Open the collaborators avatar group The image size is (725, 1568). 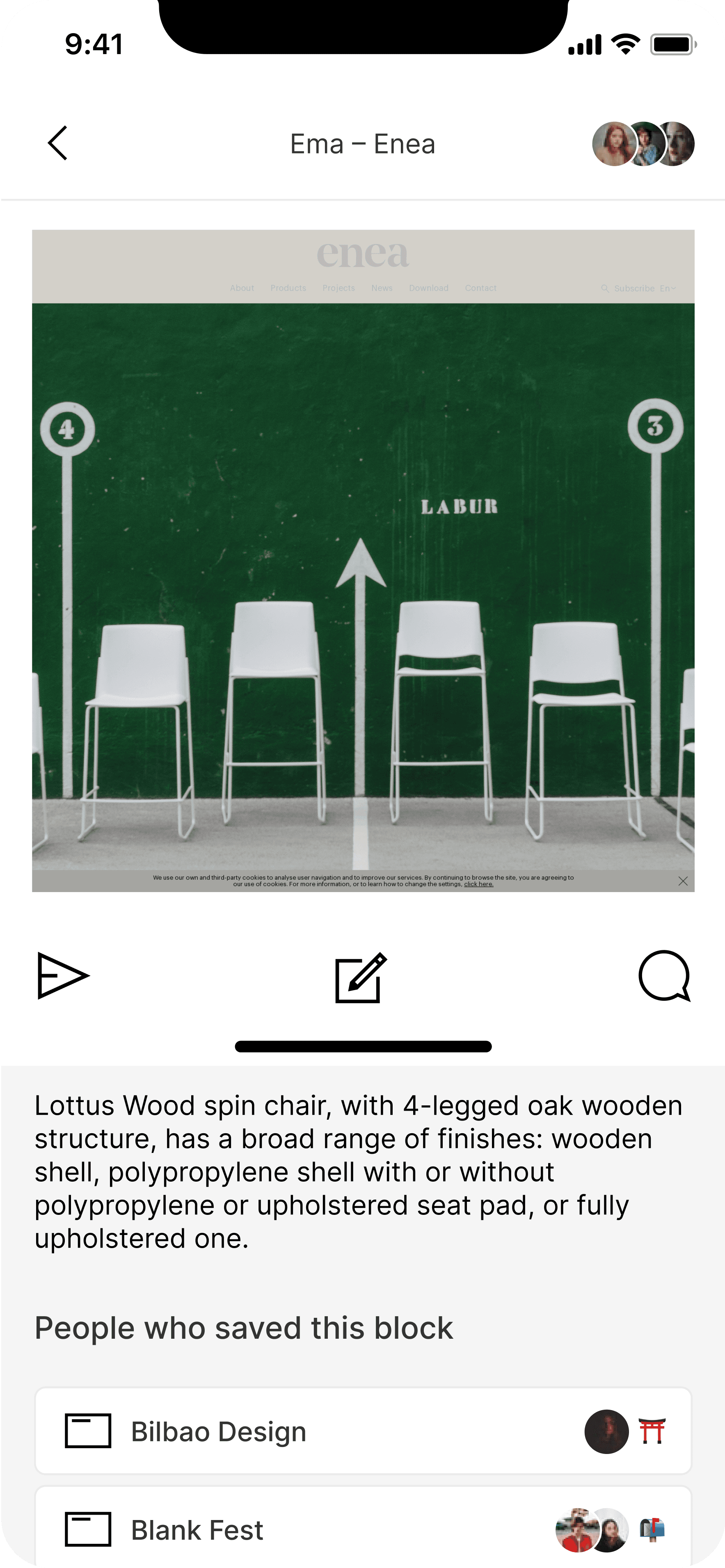[x=643, y=144]
